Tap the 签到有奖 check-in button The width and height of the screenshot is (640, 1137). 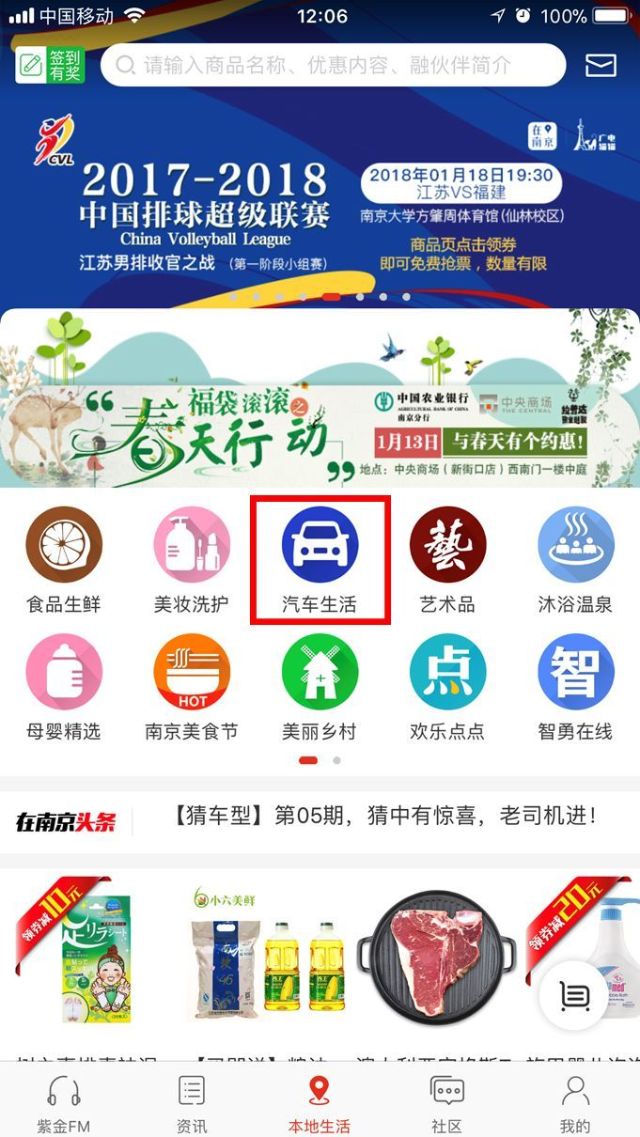click(x=50, y=66)
